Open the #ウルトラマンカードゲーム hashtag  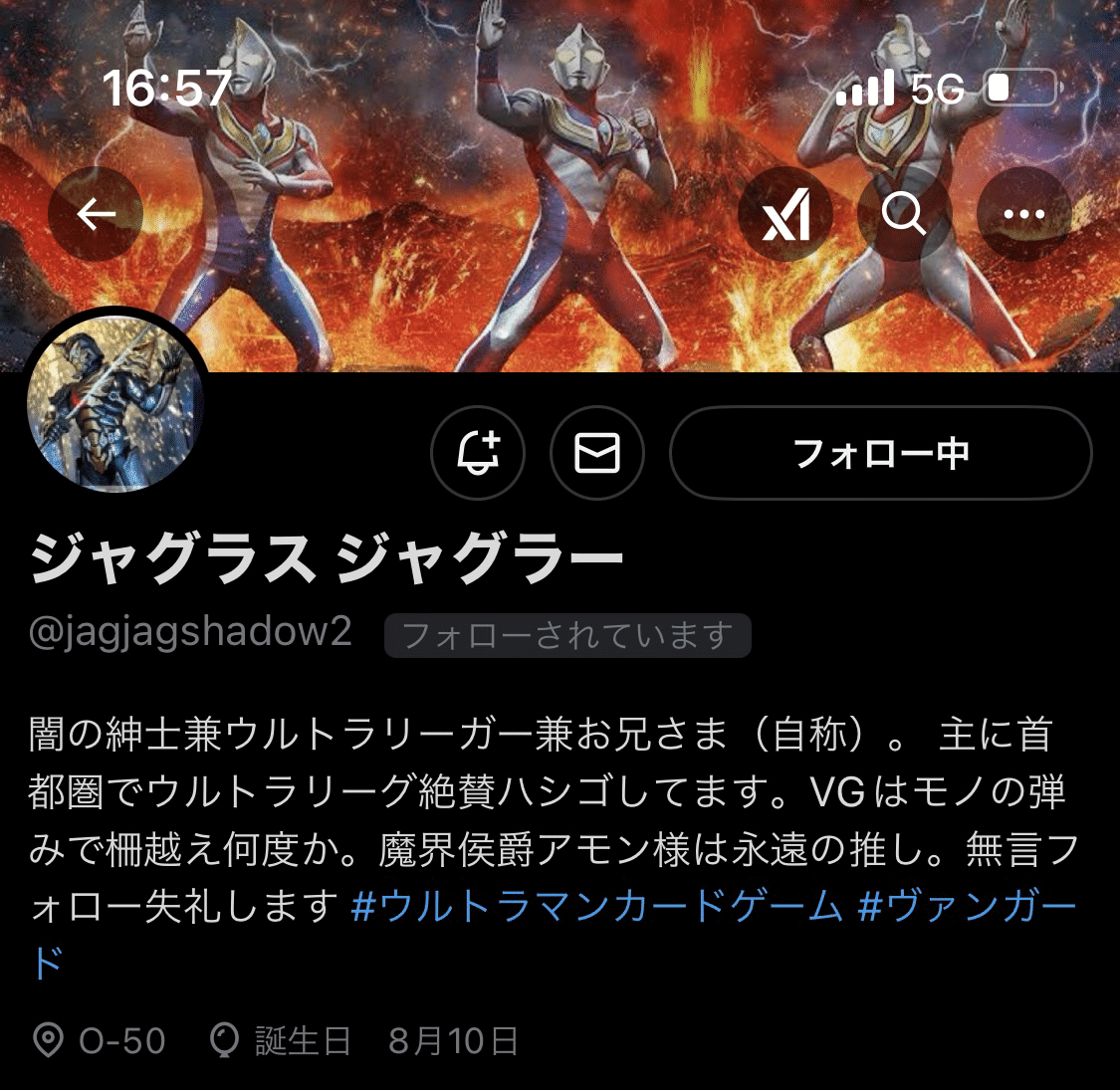click(x=597, y=906)
